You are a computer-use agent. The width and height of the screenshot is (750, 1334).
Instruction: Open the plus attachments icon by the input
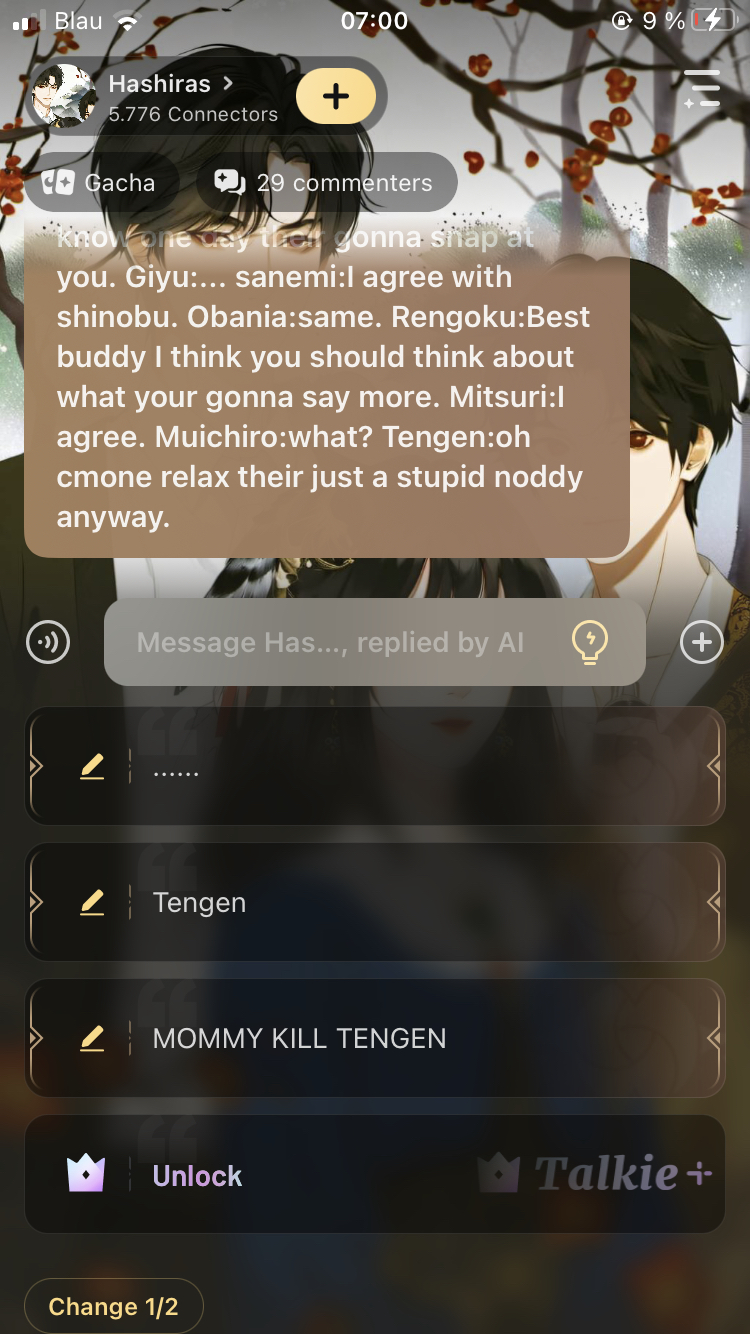click(x=702, y=642)
